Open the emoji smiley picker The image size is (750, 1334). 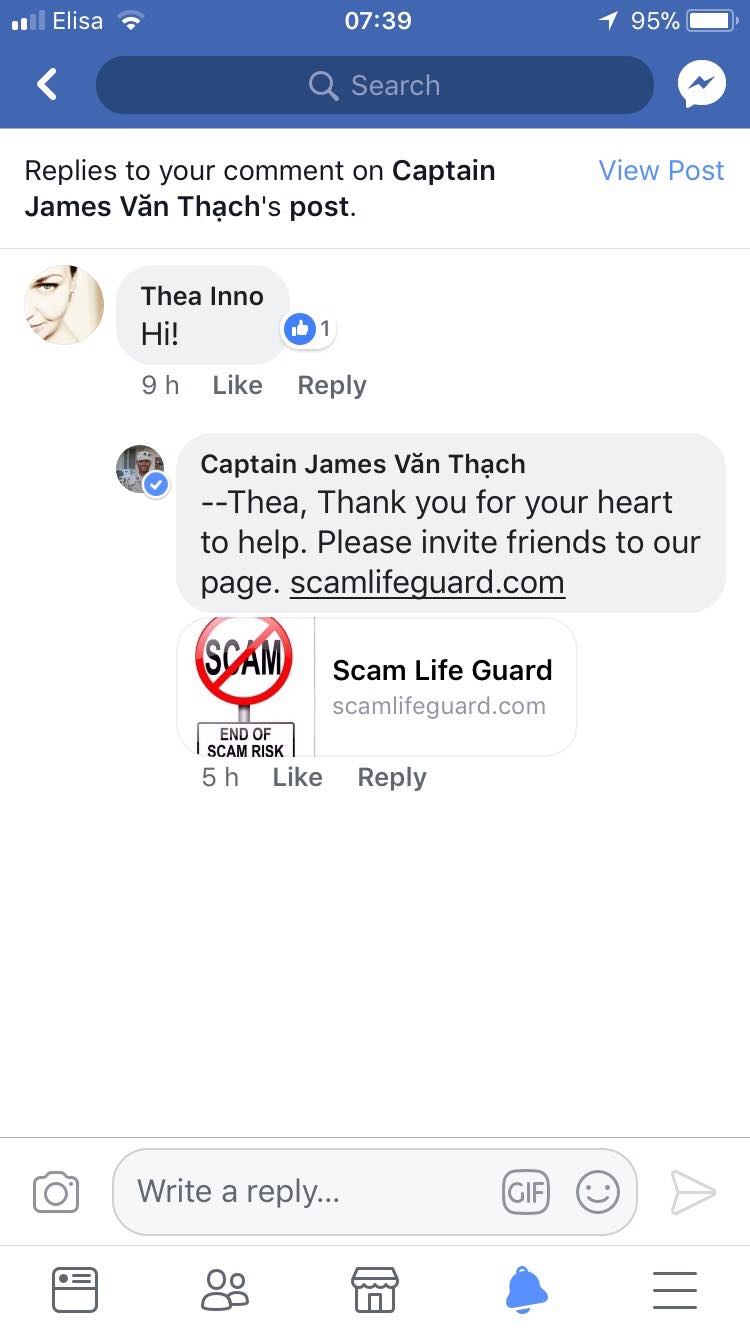point(598,1192)
